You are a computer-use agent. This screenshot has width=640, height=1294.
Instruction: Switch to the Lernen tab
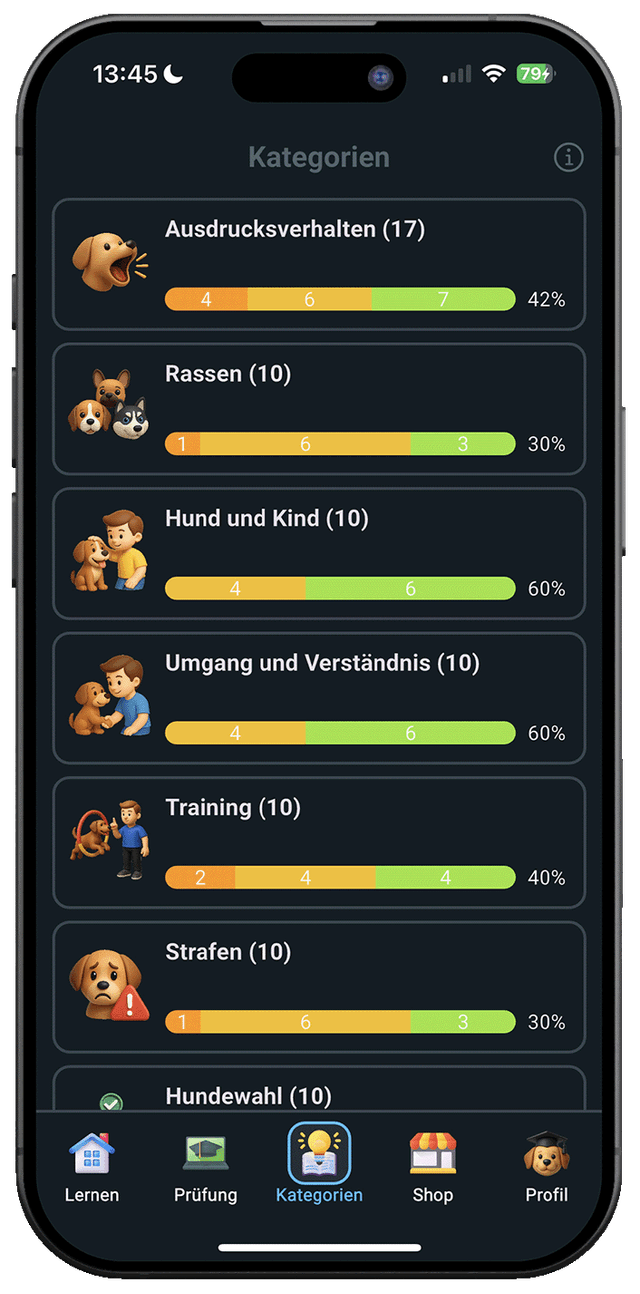92,1166
